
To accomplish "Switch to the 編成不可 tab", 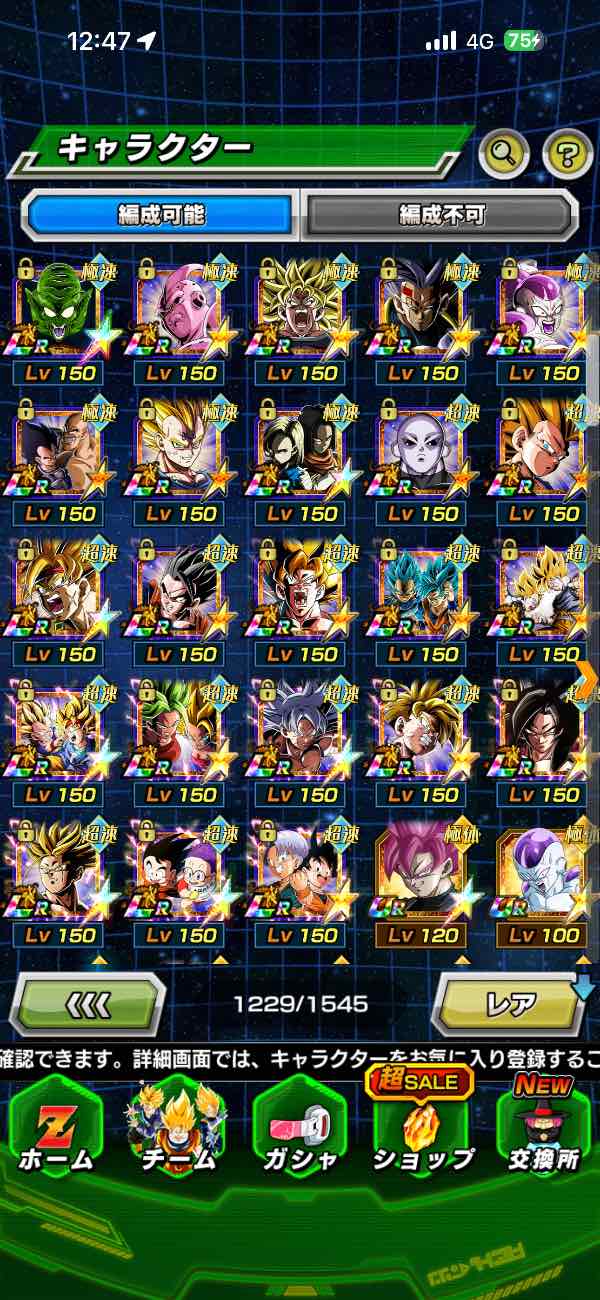I will [441, 214].
